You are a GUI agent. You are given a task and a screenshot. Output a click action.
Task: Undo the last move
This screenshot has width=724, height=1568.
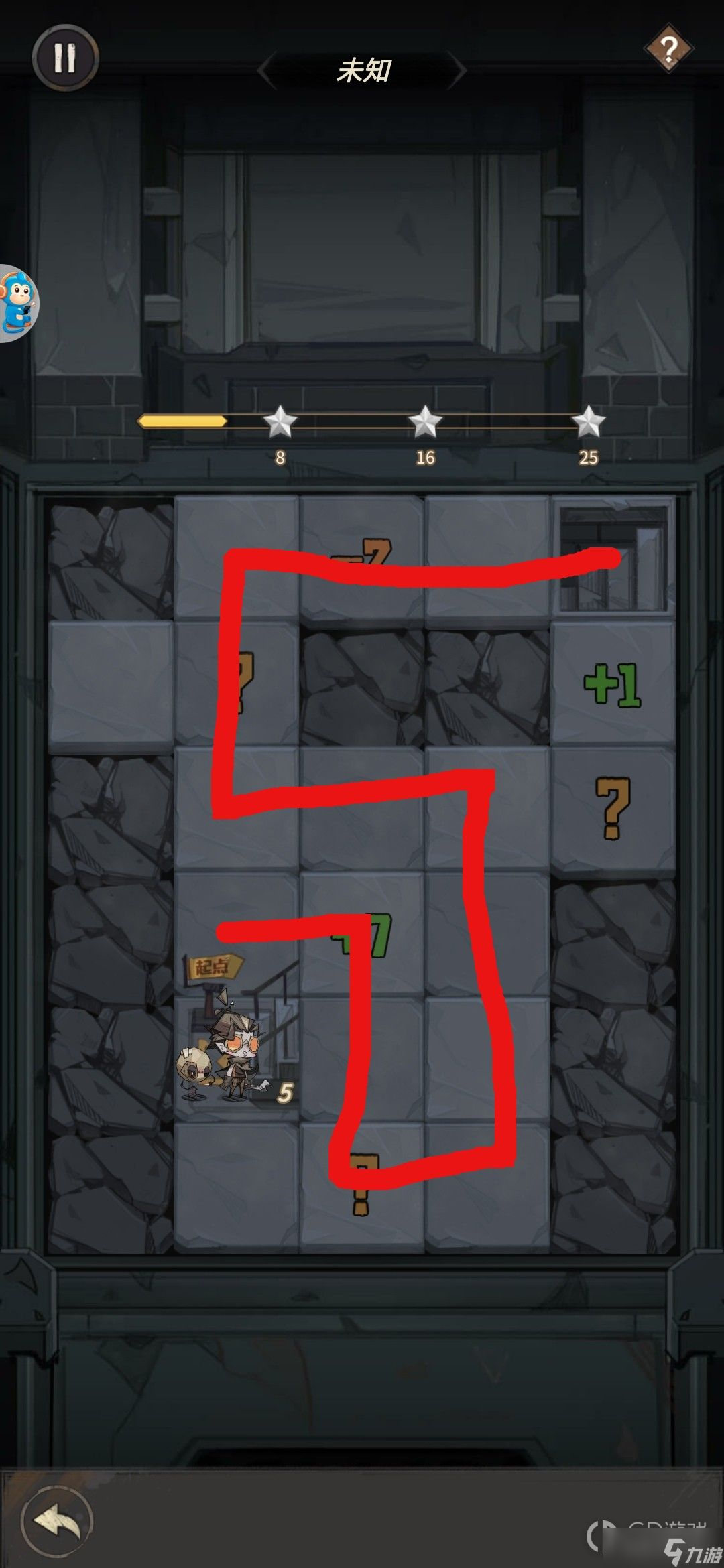coord(57,1522)
